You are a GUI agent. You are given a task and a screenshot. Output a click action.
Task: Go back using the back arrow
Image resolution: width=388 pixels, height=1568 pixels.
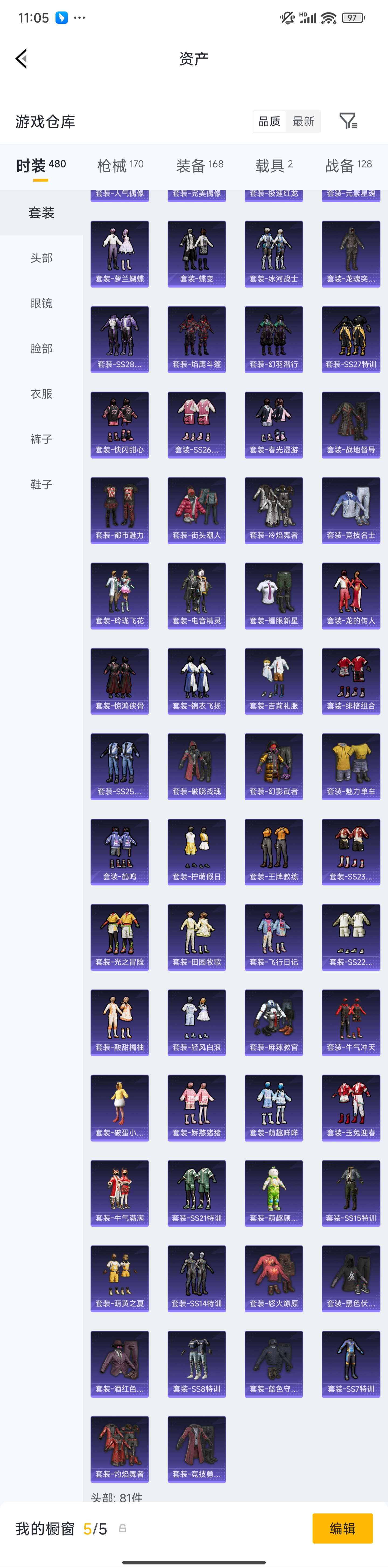(x=22, y=59)
